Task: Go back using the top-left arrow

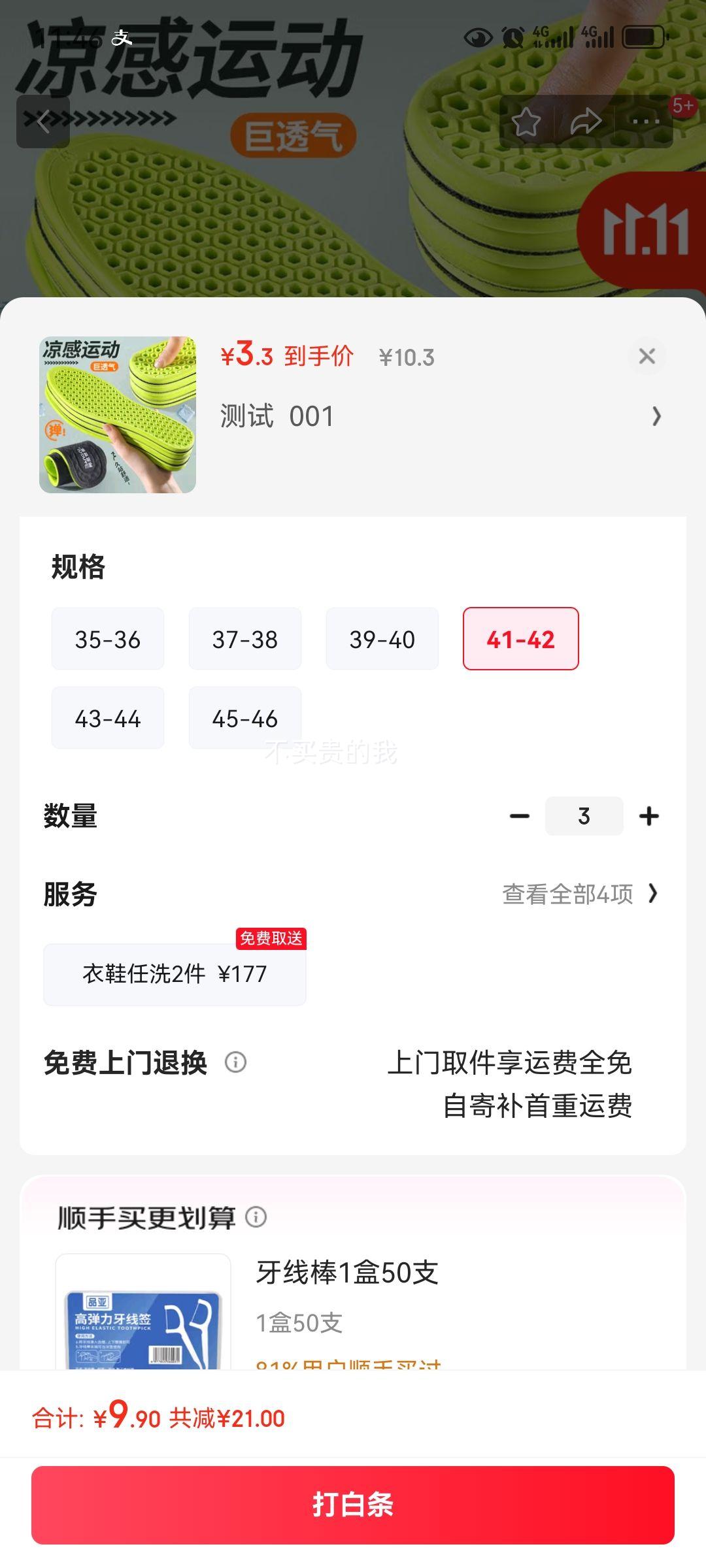Action: [43, 122]
